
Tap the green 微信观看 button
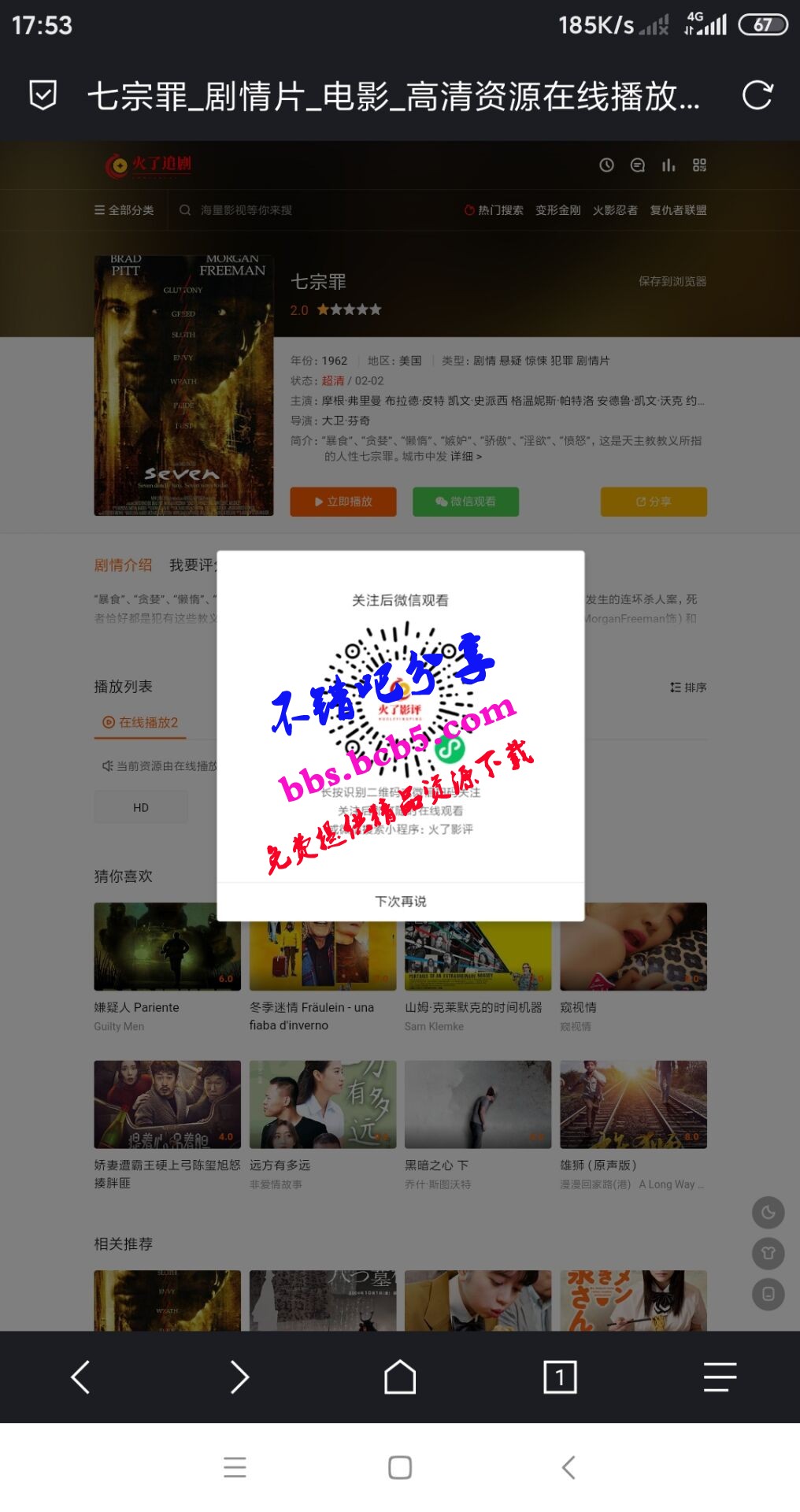point(465,502)
